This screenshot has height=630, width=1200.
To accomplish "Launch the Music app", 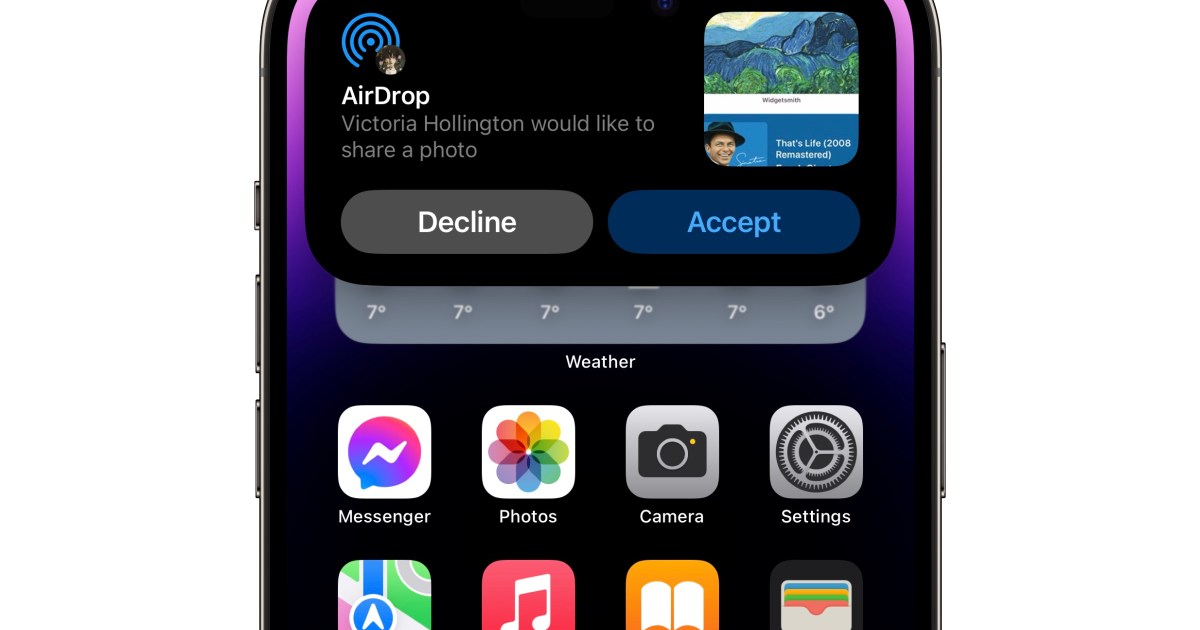I will pos(528,597).
